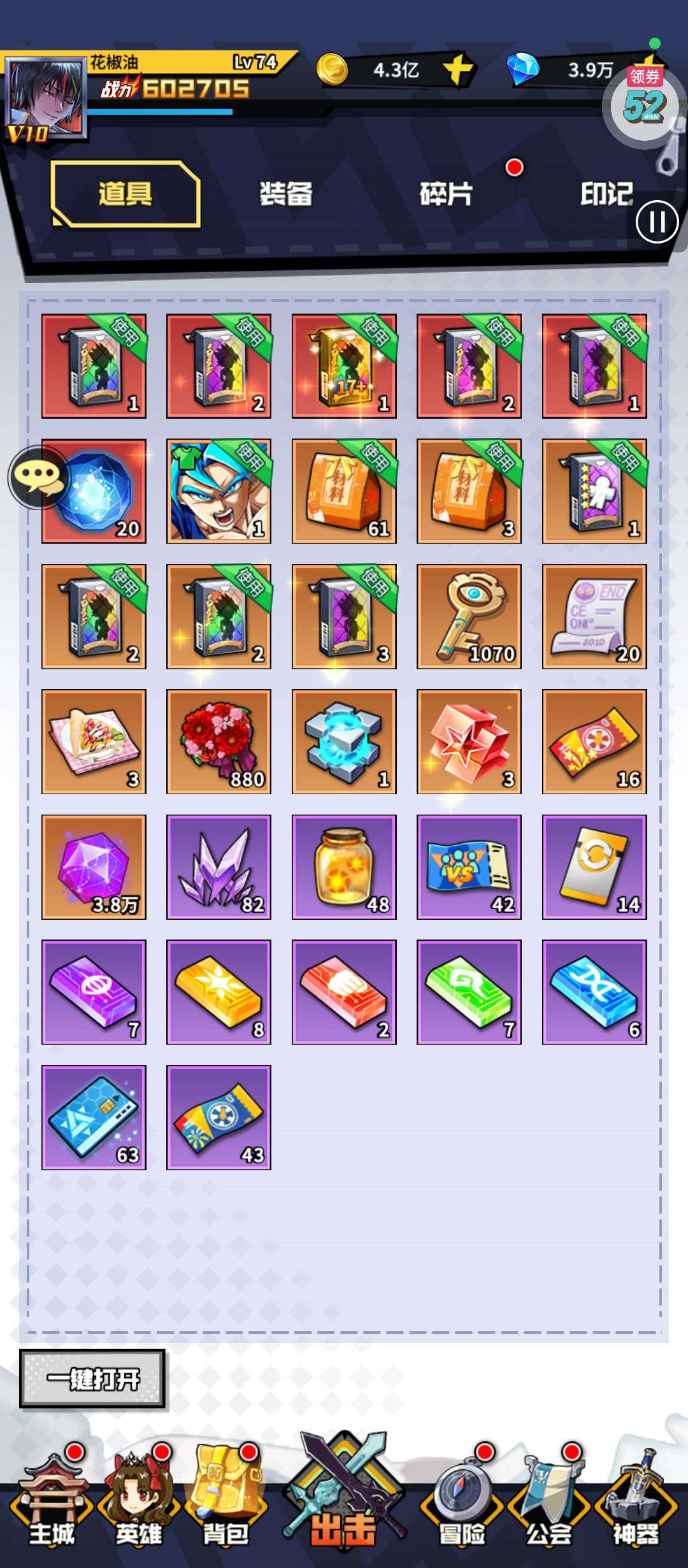
Task: Tap the plus icon next to gold coins
Action: [x=457, y=69]
